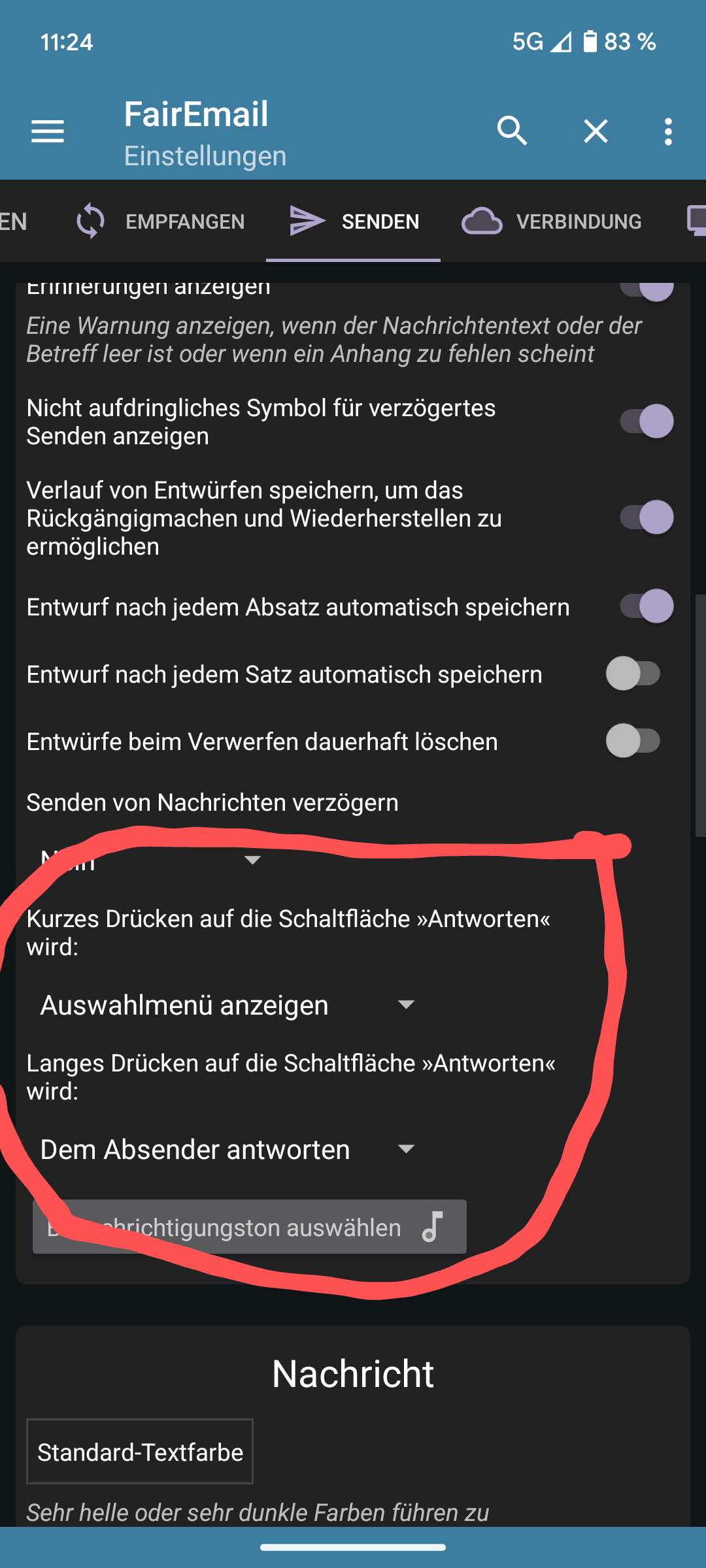Tap the battery indicator in the status bar
Screen dimensions: 706x1568
pyautogui.click(x=589, y=42)
